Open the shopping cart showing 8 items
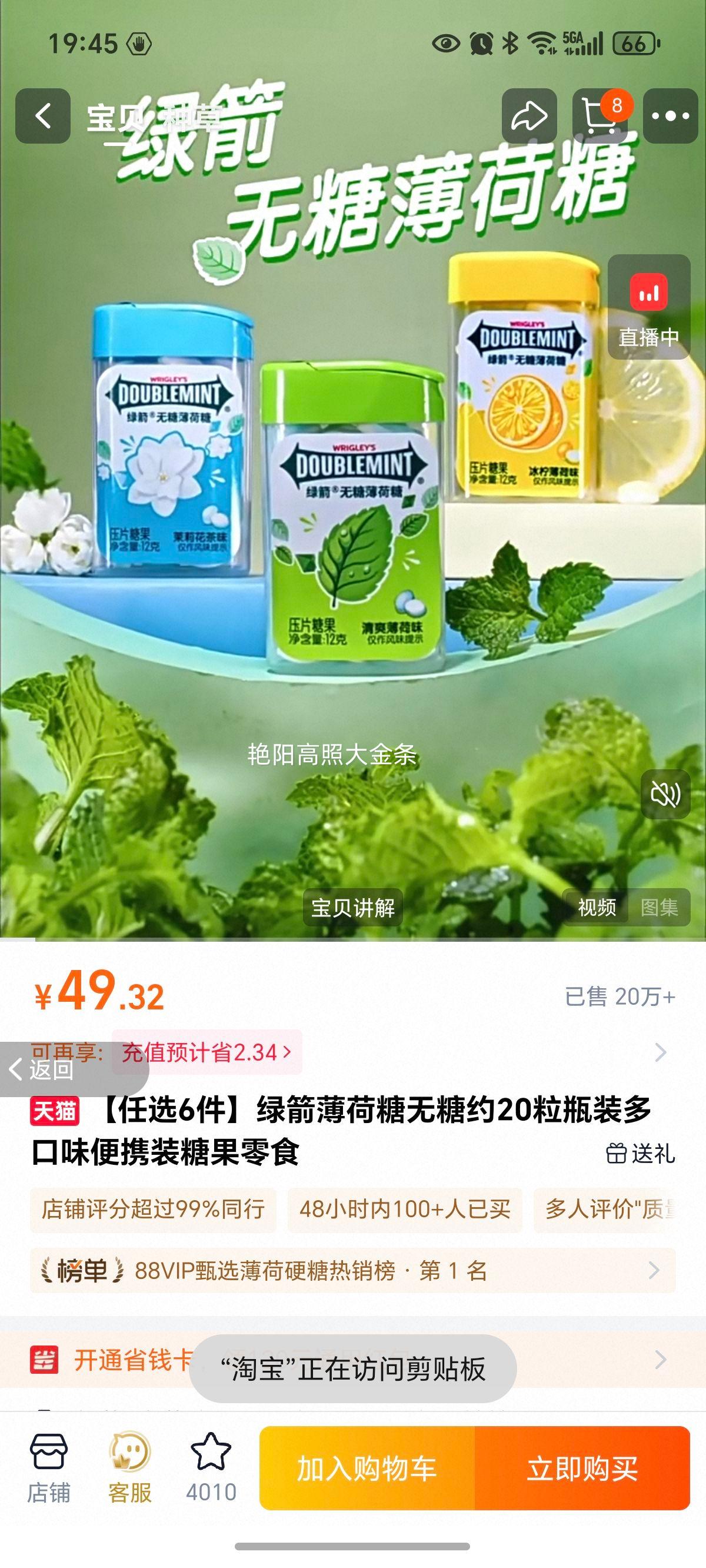The image size is (706, 1568). point(600,115)
